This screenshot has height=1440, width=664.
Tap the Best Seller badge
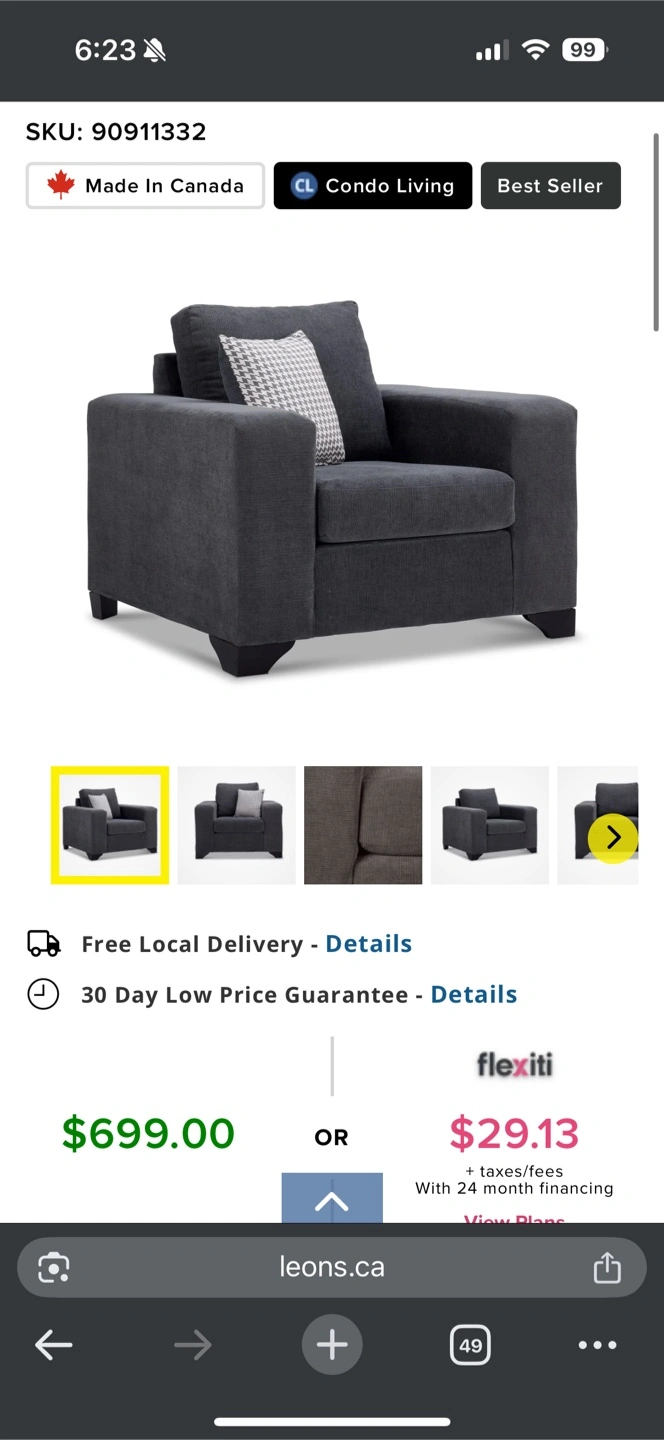point(550,186)
